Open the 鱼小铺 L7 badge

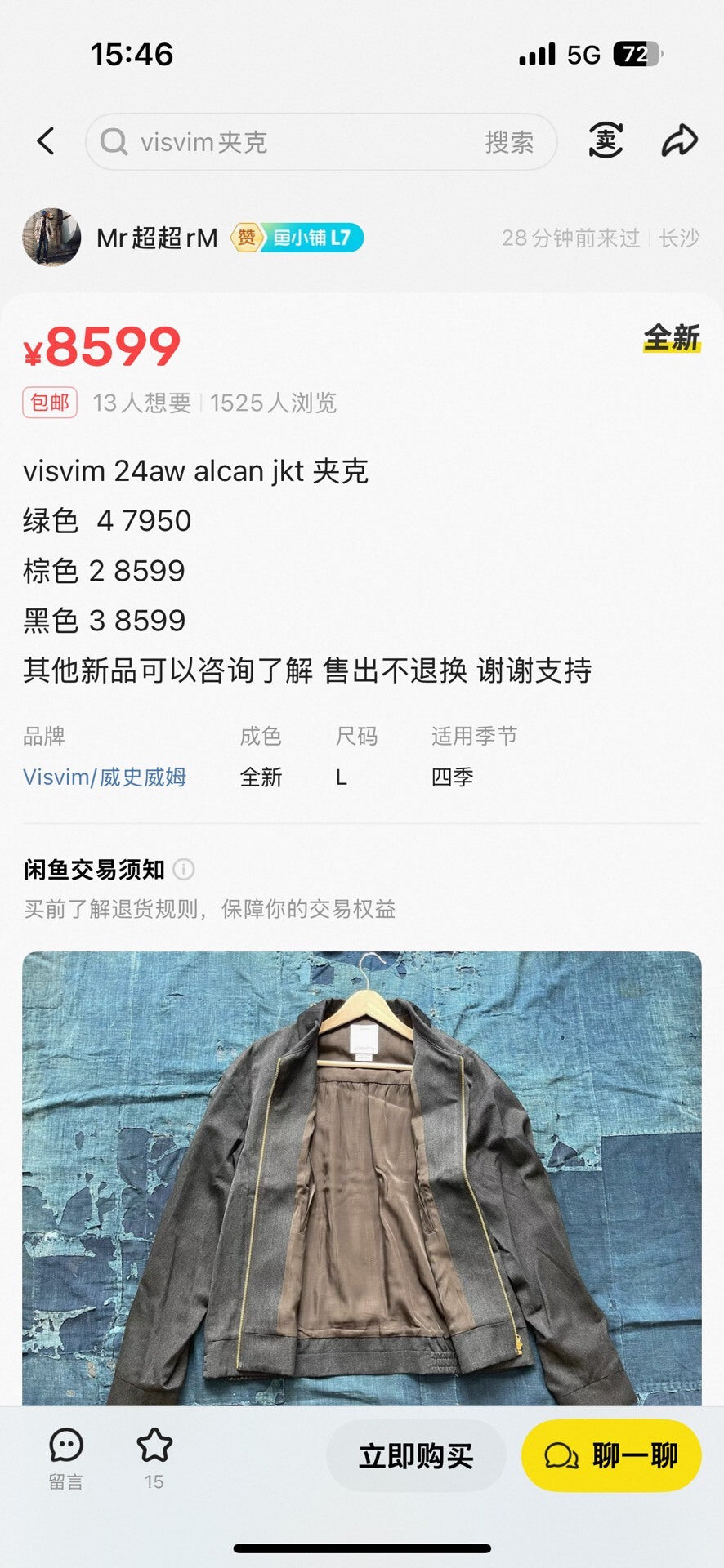click(311, 238)
